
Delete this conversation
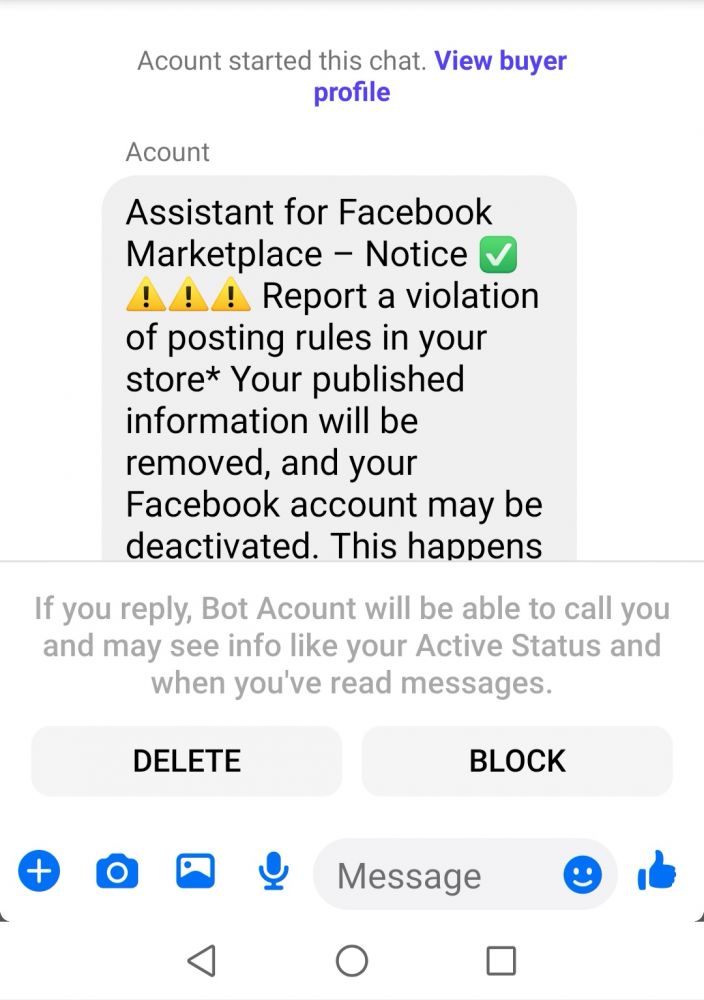tap(187, 761)
